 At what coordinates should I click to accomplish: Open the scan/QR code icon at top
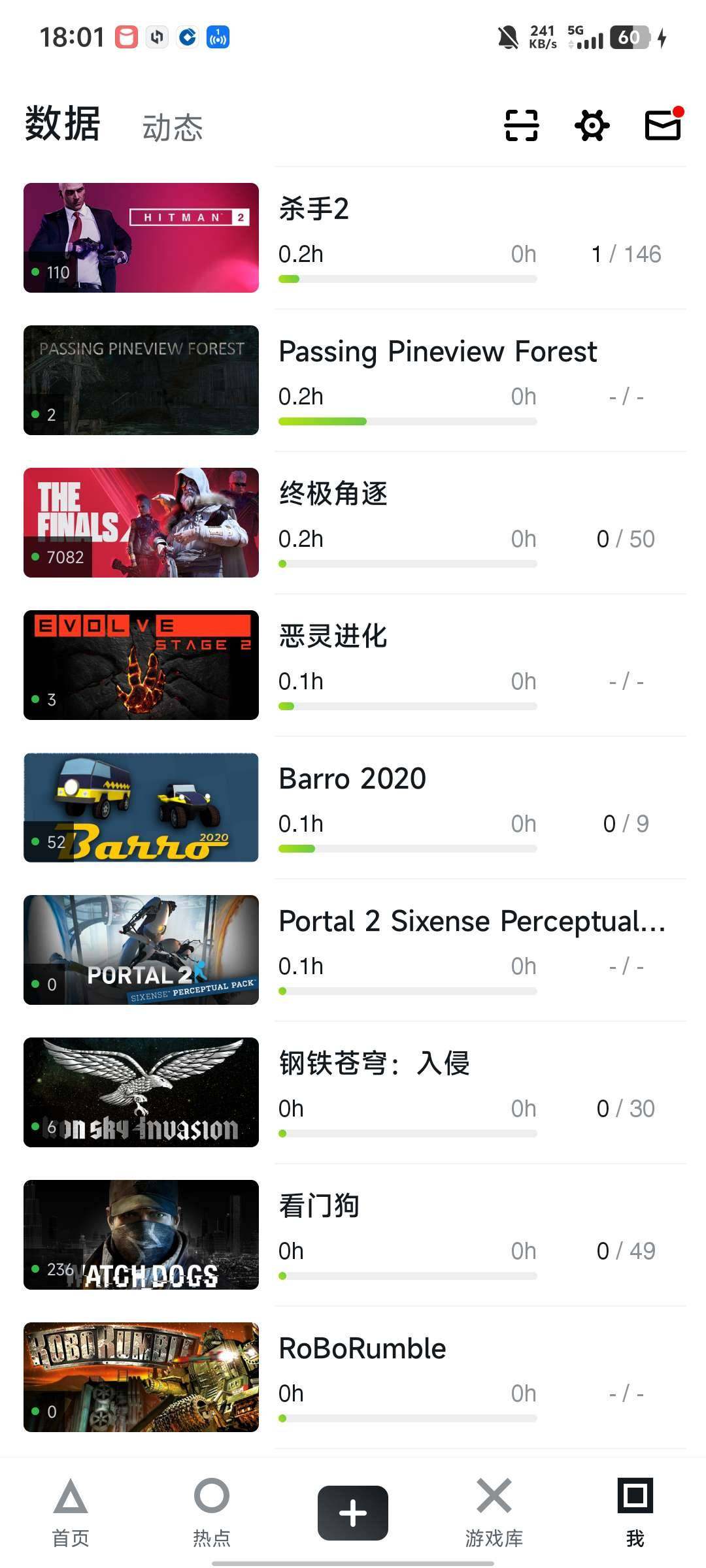point(520,125)
